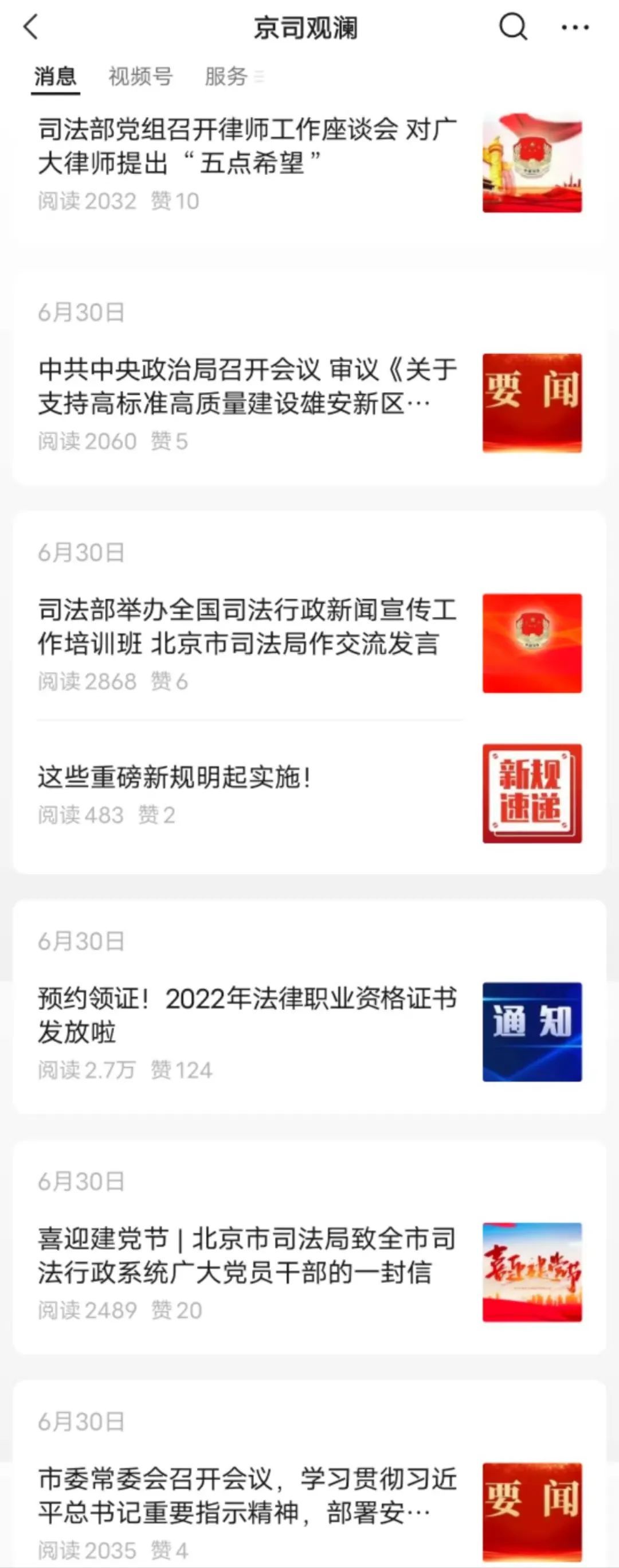
Task: Read 中共中央政治局召开会议 article
Action: click(x=247, y=386)
